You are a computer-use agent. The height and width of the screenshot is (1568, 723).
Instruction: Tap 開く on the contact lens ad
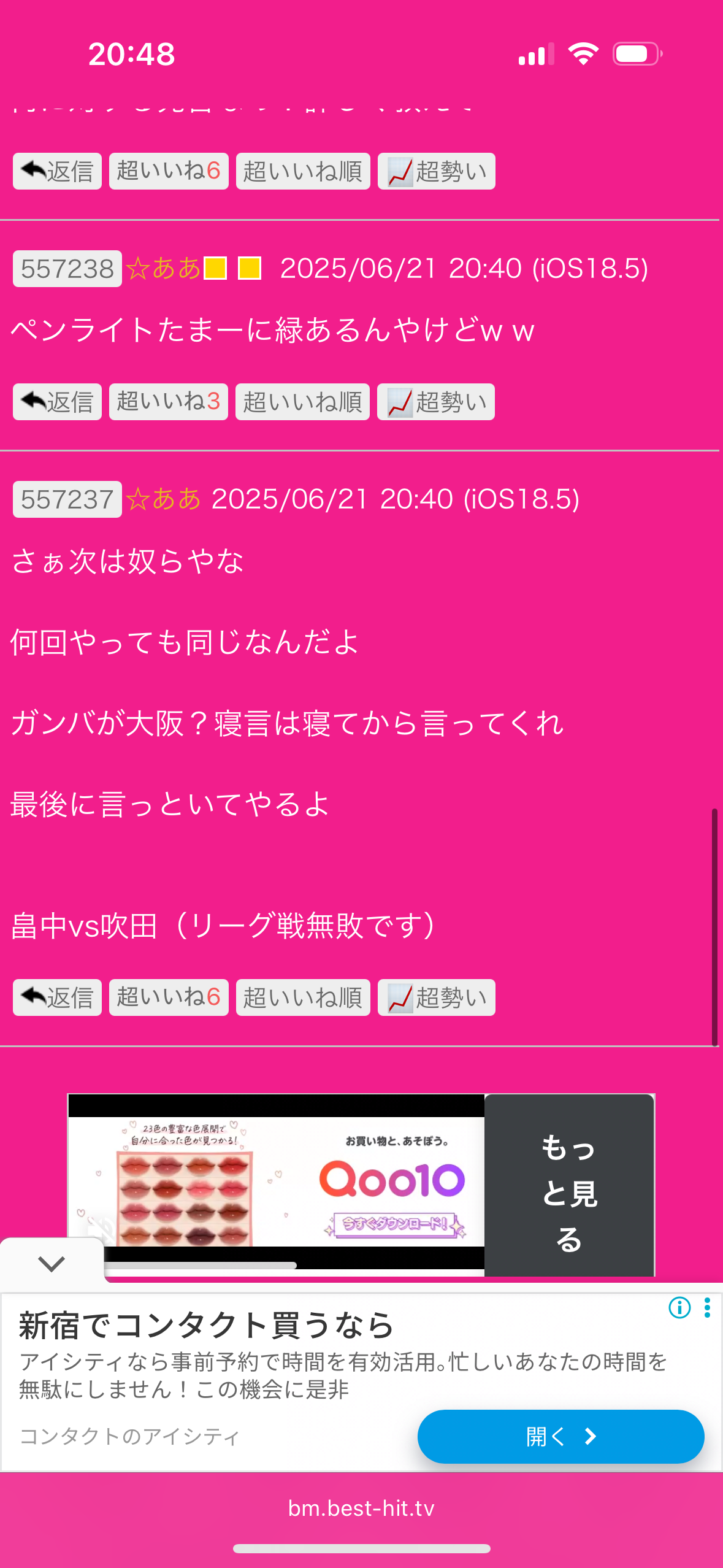560,1437
